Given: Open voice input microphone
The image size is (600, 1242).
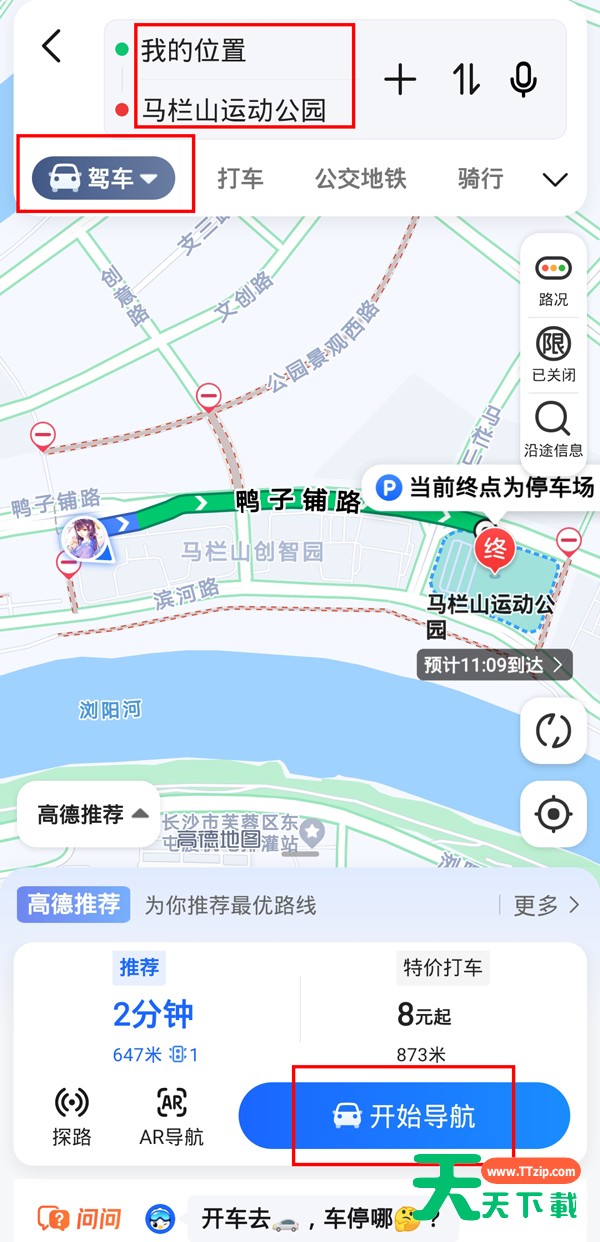Looking at the screenshot, I should pos(523,79).
